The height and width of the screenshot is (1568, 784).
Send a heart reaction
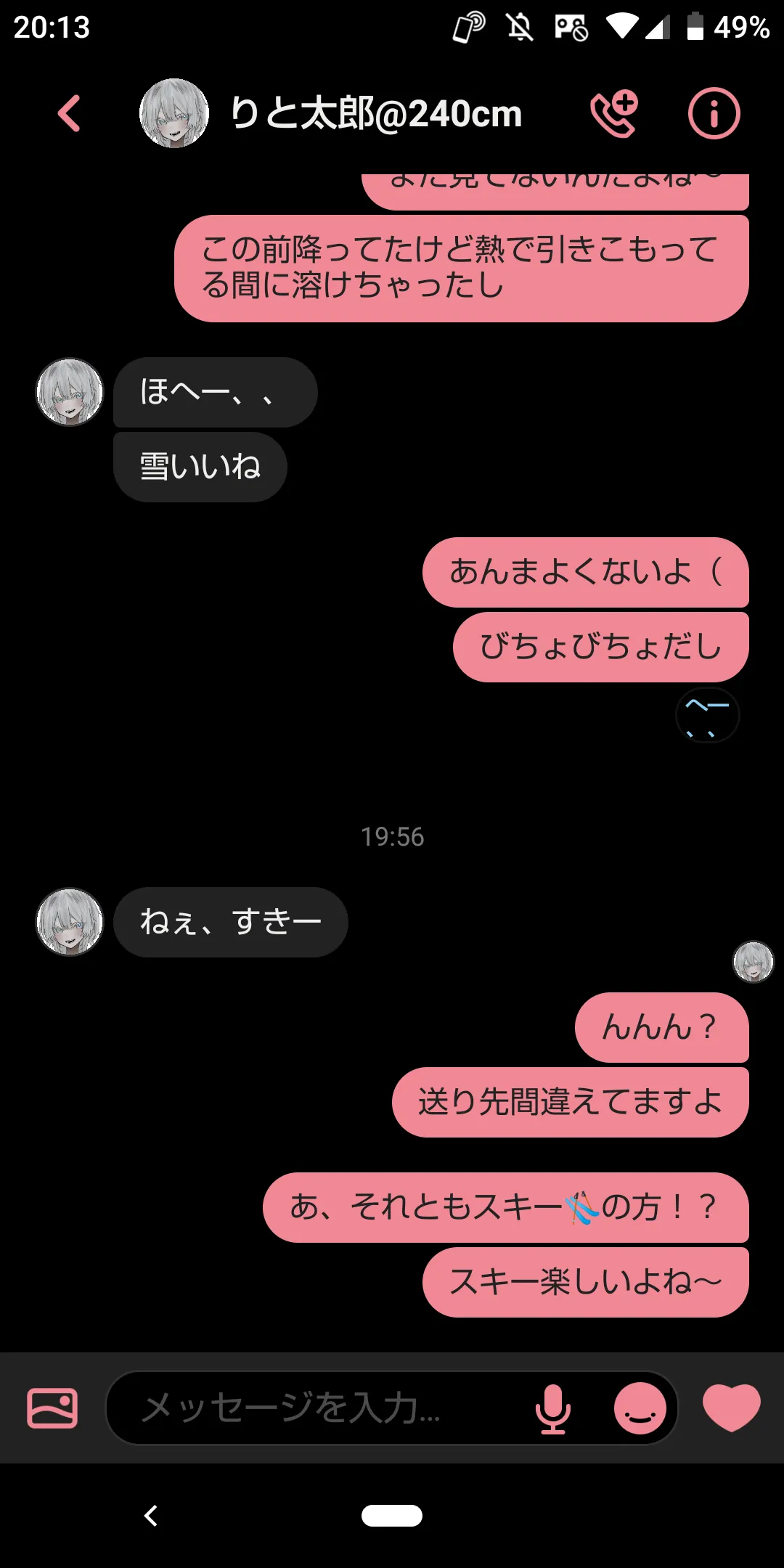731,1408
